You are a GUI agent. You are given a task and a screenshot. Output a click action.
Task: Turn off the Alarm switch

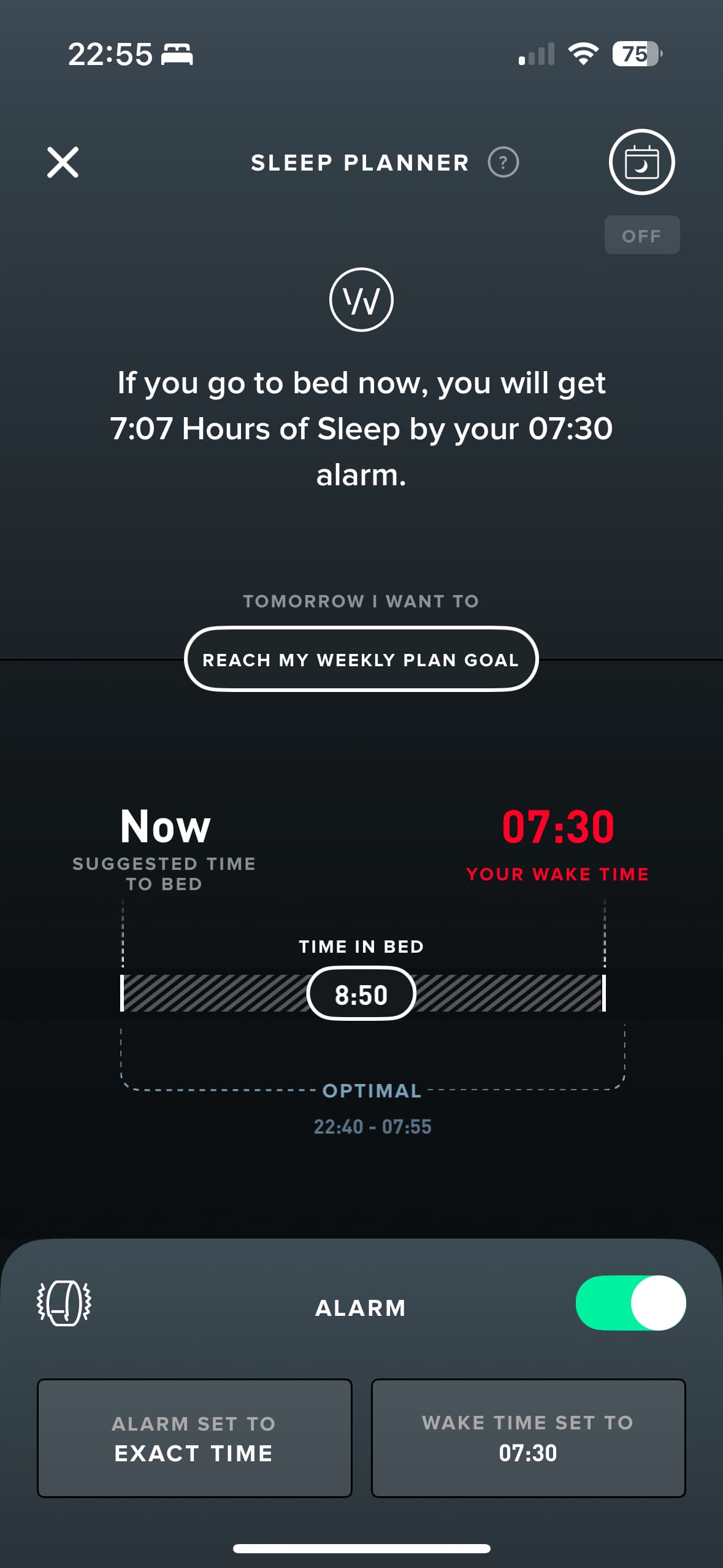click(x=630, y=1302)
